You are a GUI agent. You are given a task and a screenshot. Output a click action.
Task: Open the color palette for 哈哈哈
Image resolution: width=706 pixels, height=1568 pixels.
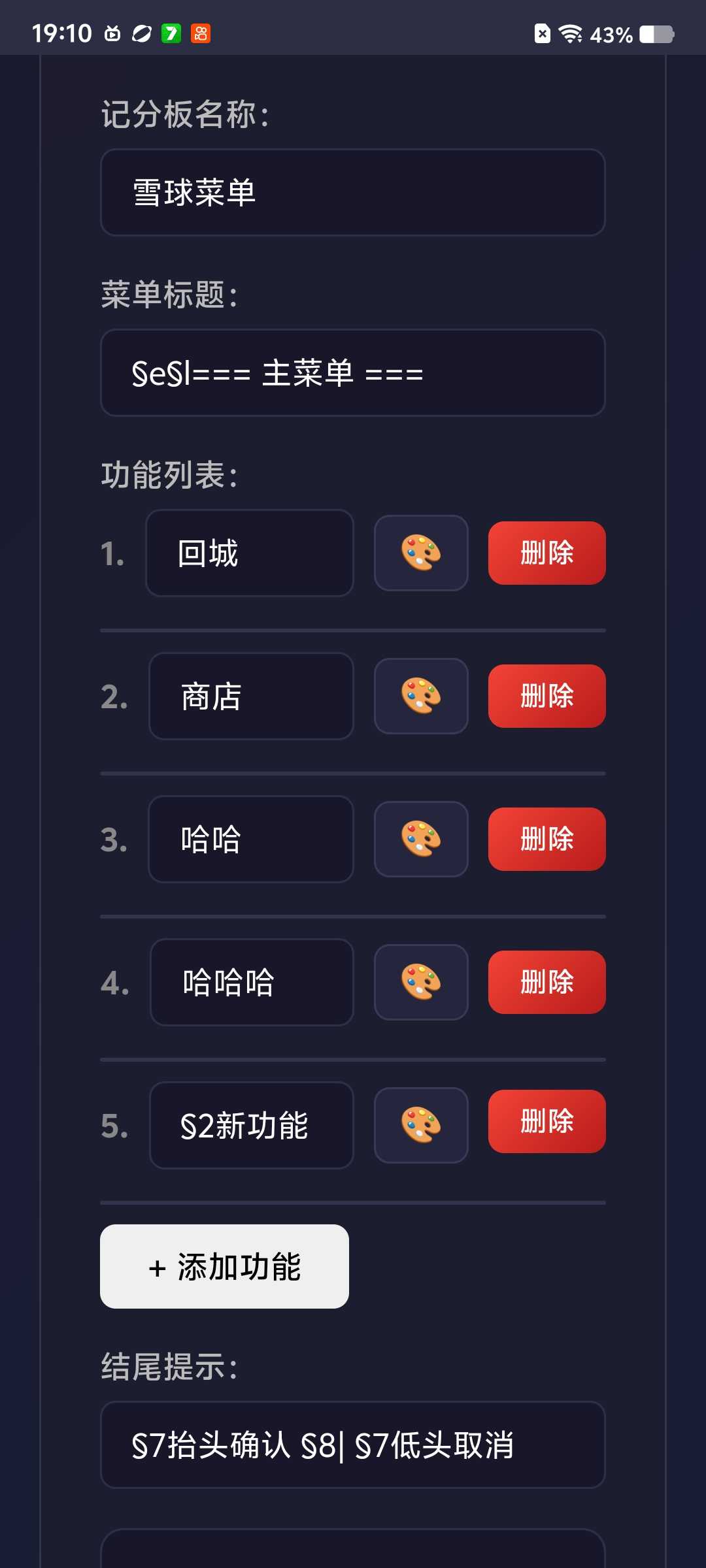[x=421, y=983]
